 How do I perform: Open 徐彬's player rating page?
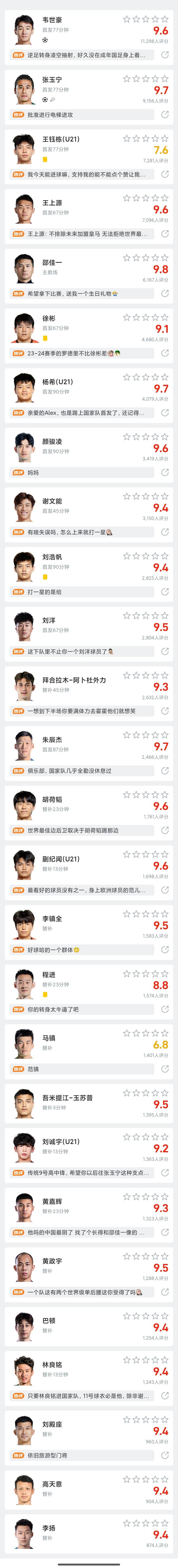(49, 318)
